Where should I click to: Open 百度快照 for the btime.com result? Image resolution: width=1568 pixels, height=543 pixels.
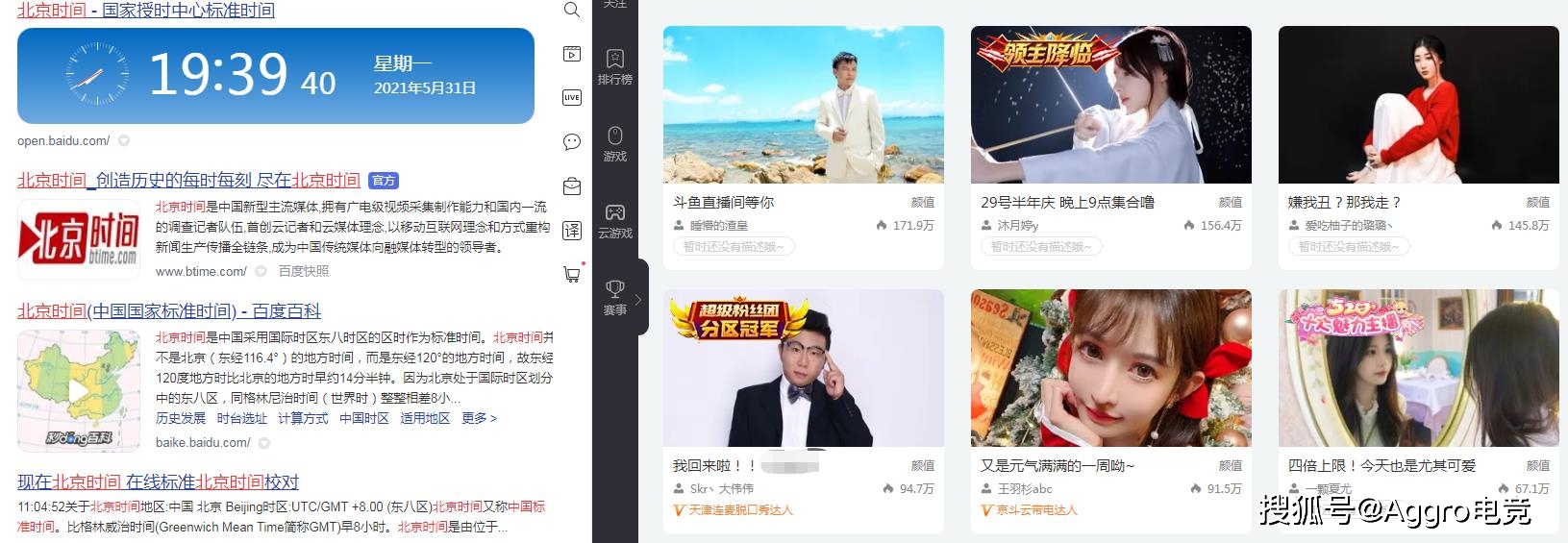click(x=303, y=271)
